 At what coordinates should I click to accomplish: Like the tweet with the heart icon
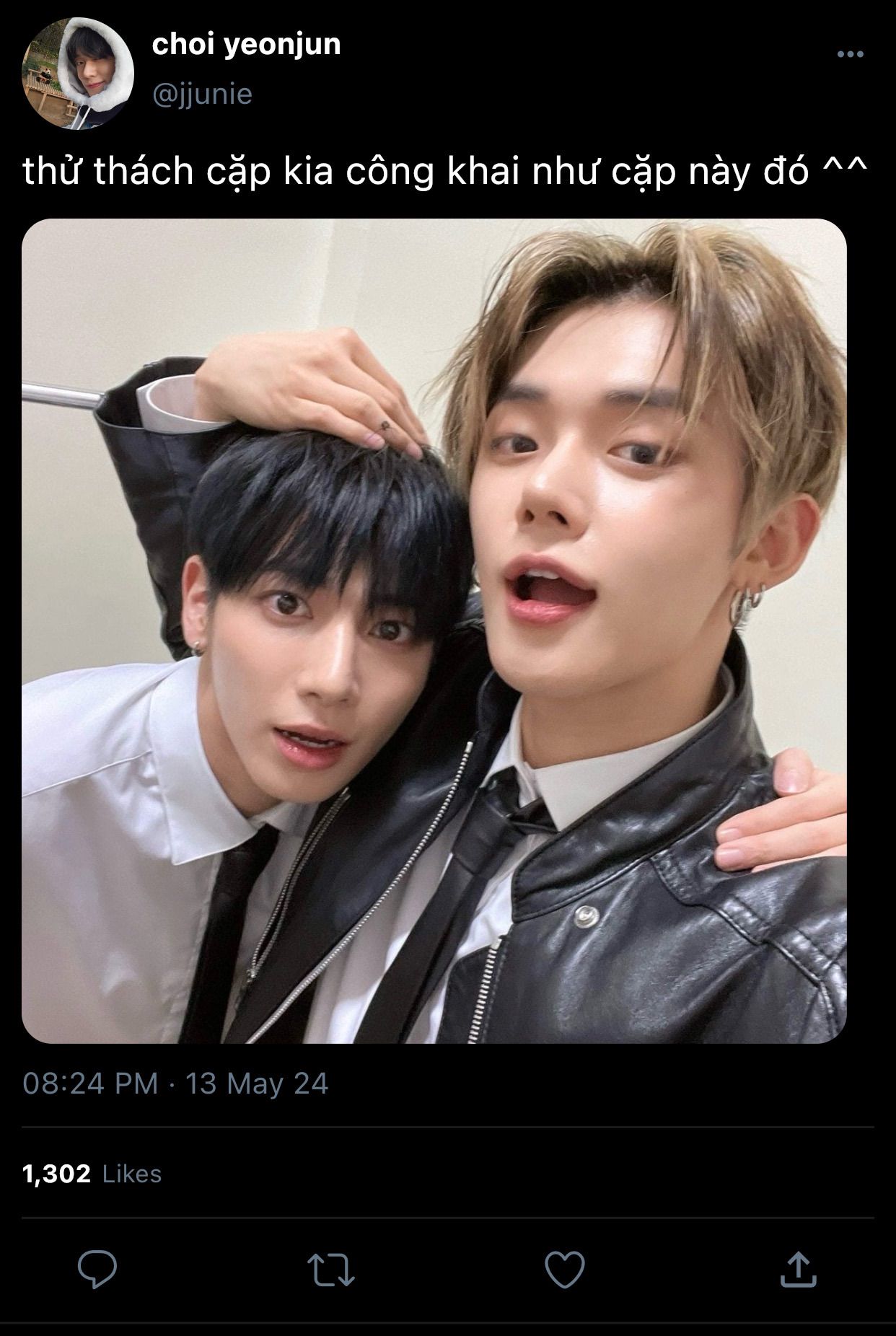[x=564, y=1269]
